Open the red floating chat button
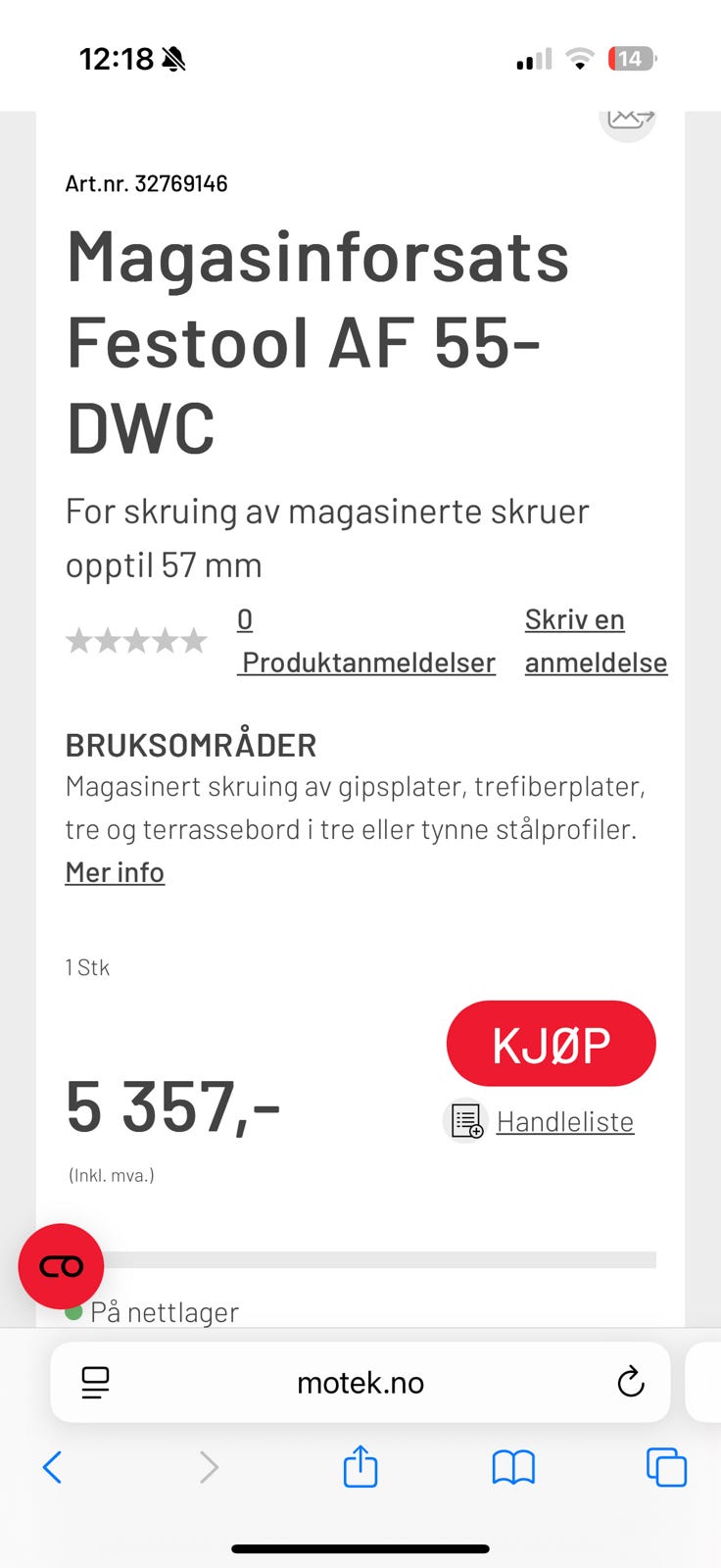Viewport: 721px width, 1568px height. pos(61,1266)
